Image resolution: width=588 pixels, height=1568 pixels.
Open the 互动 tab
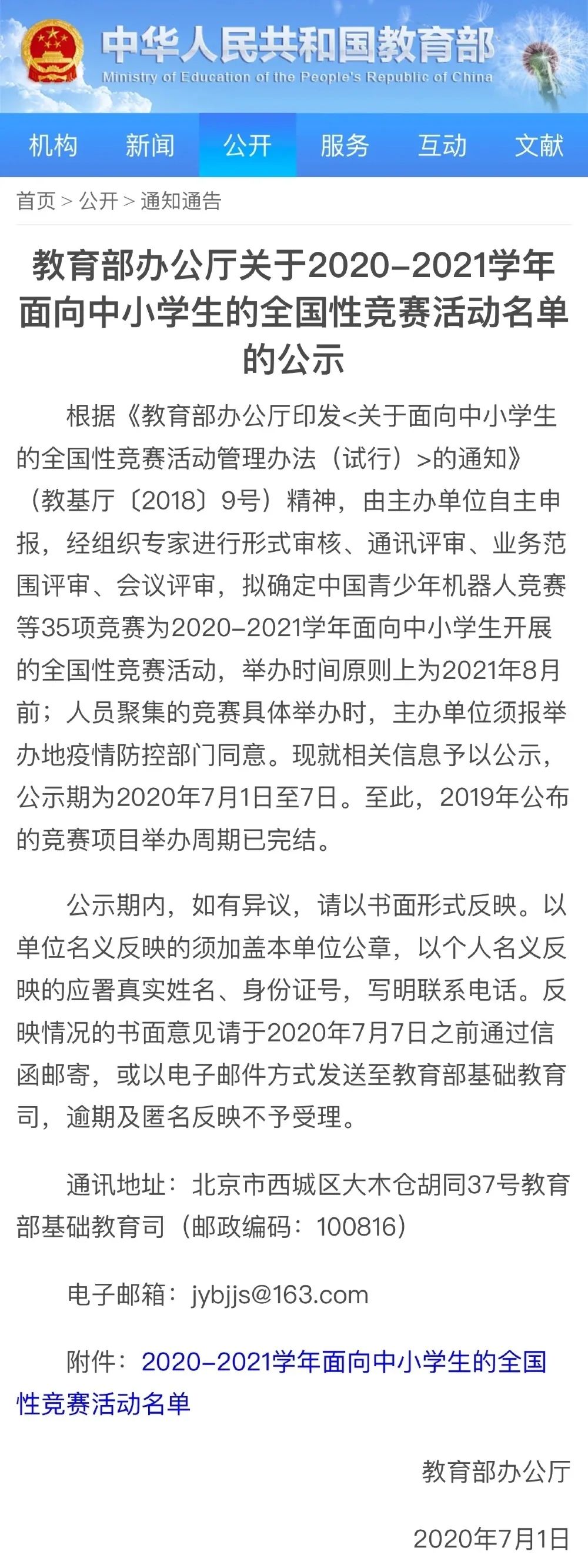tap(442, 145)
